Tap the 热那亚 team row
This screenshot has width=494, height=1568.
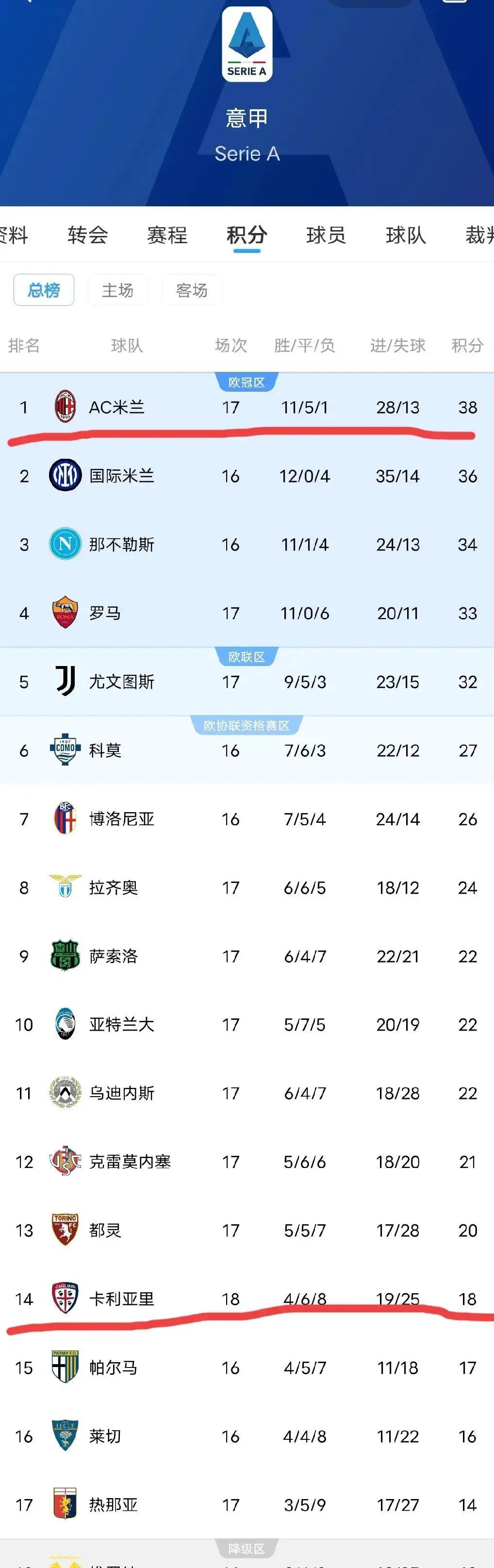click(113, 1505)
